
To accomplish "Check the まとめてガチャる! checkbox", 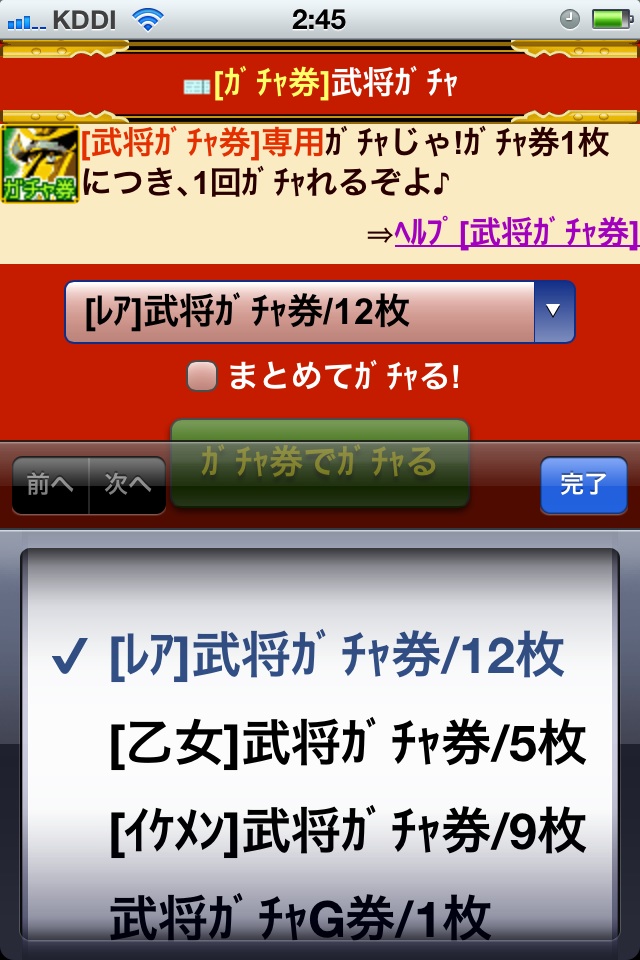I will (x=202, y=377).
